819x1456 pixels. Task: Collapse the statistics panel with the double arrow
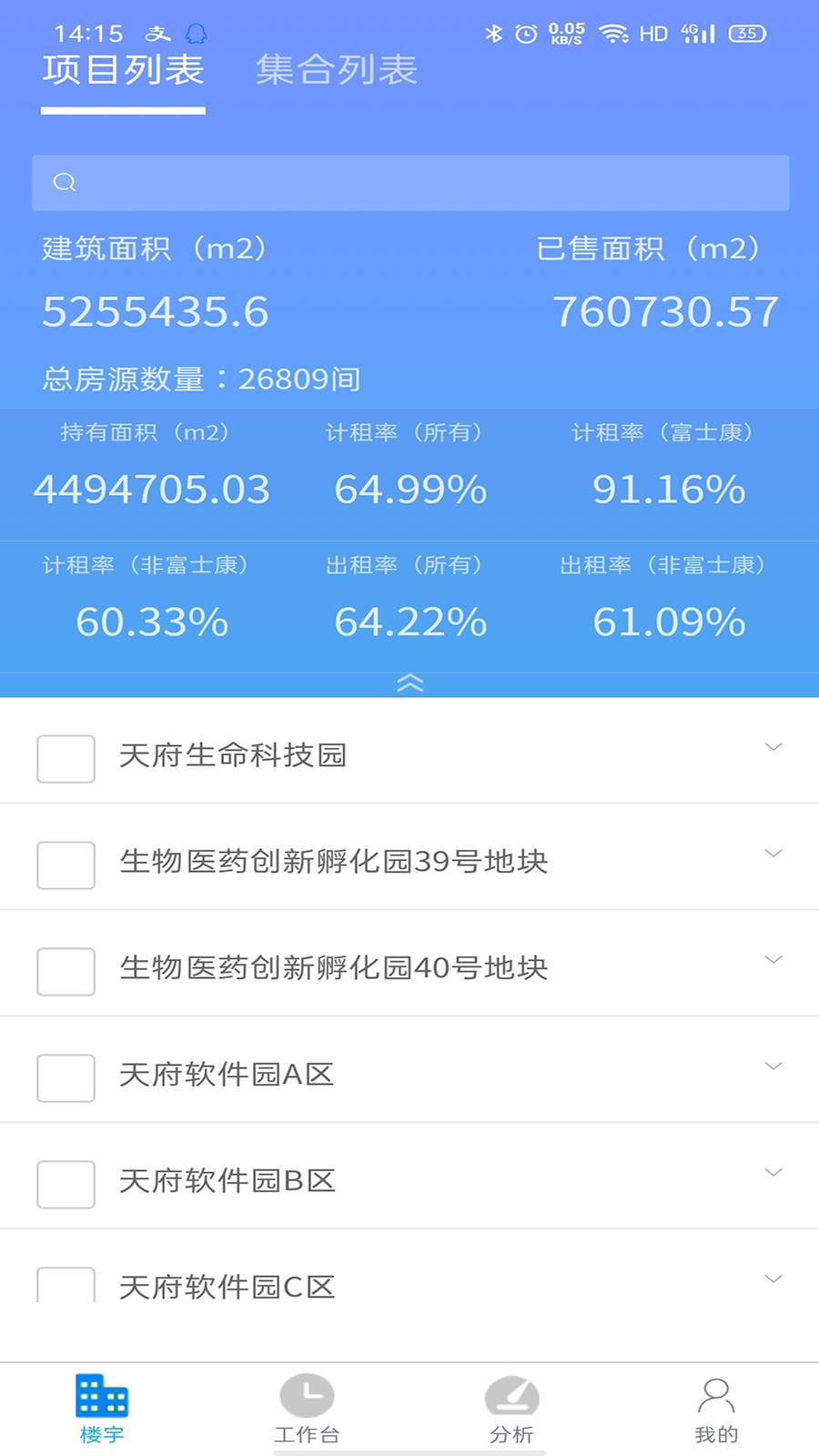click(x=409, y=683)
